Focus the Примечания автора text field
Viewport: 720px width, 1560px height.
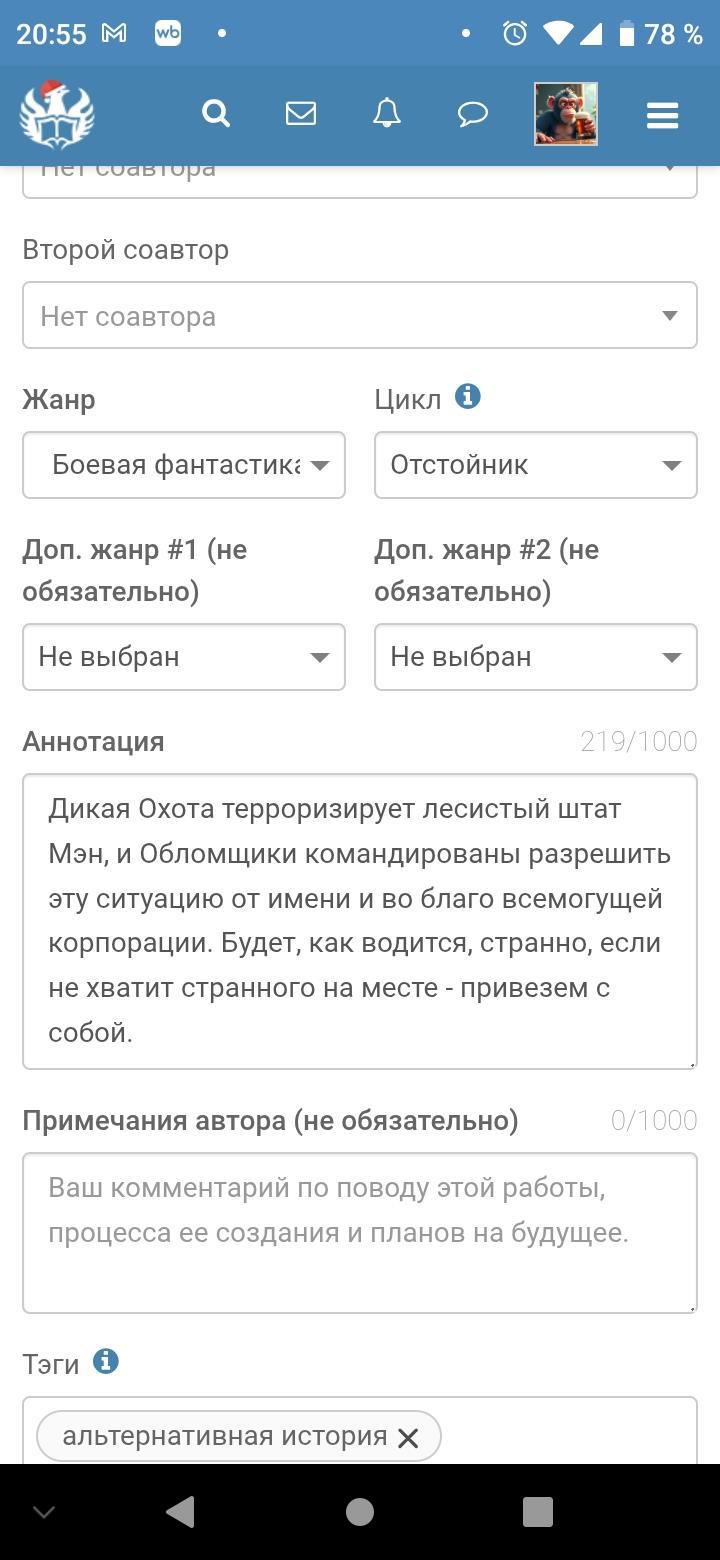point(360,1232)
